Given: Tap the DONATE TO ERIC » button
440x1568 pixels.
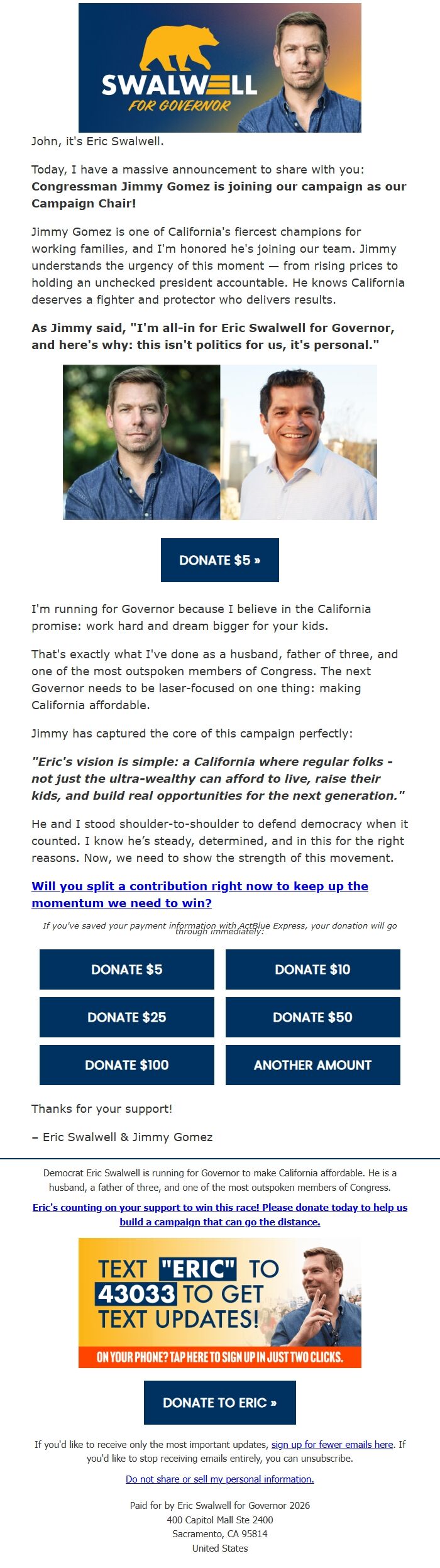Looking at the screenshot, I should click(219, 1402).
